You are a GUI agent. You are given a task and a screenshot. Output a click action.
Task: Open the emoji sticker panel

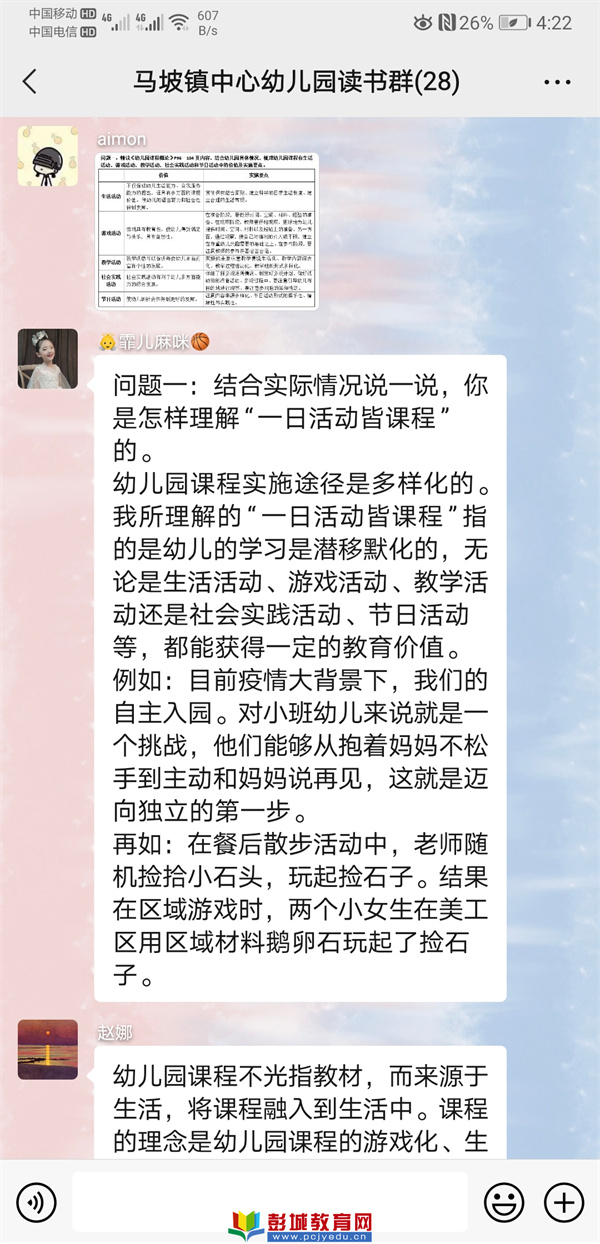504,1201
